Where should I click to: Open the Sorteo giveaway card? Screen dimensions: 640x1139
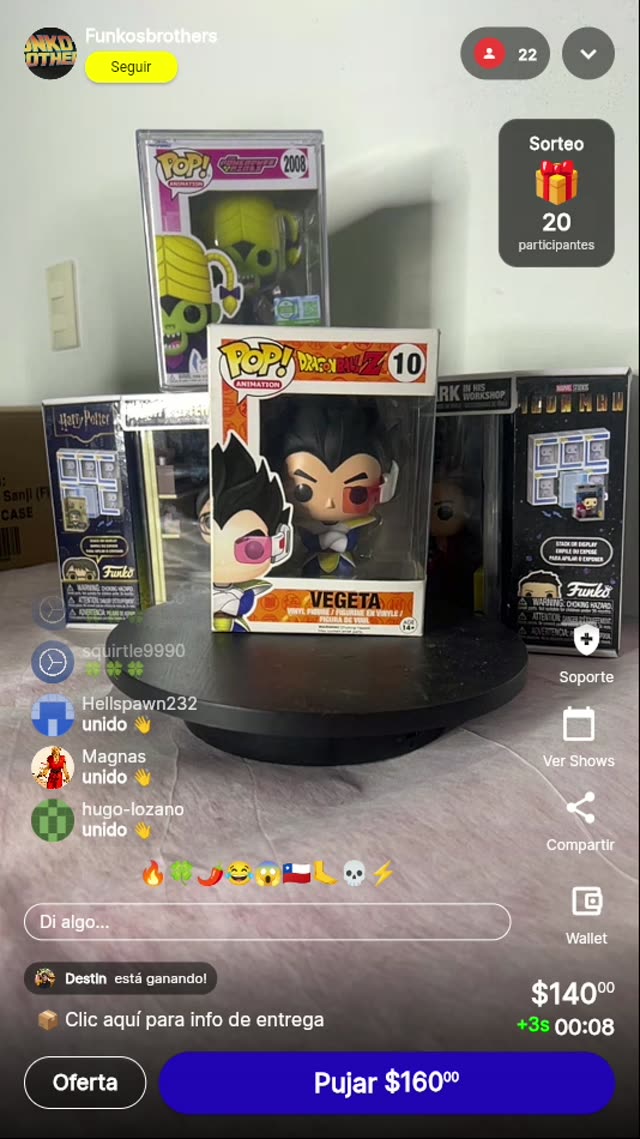556,193
